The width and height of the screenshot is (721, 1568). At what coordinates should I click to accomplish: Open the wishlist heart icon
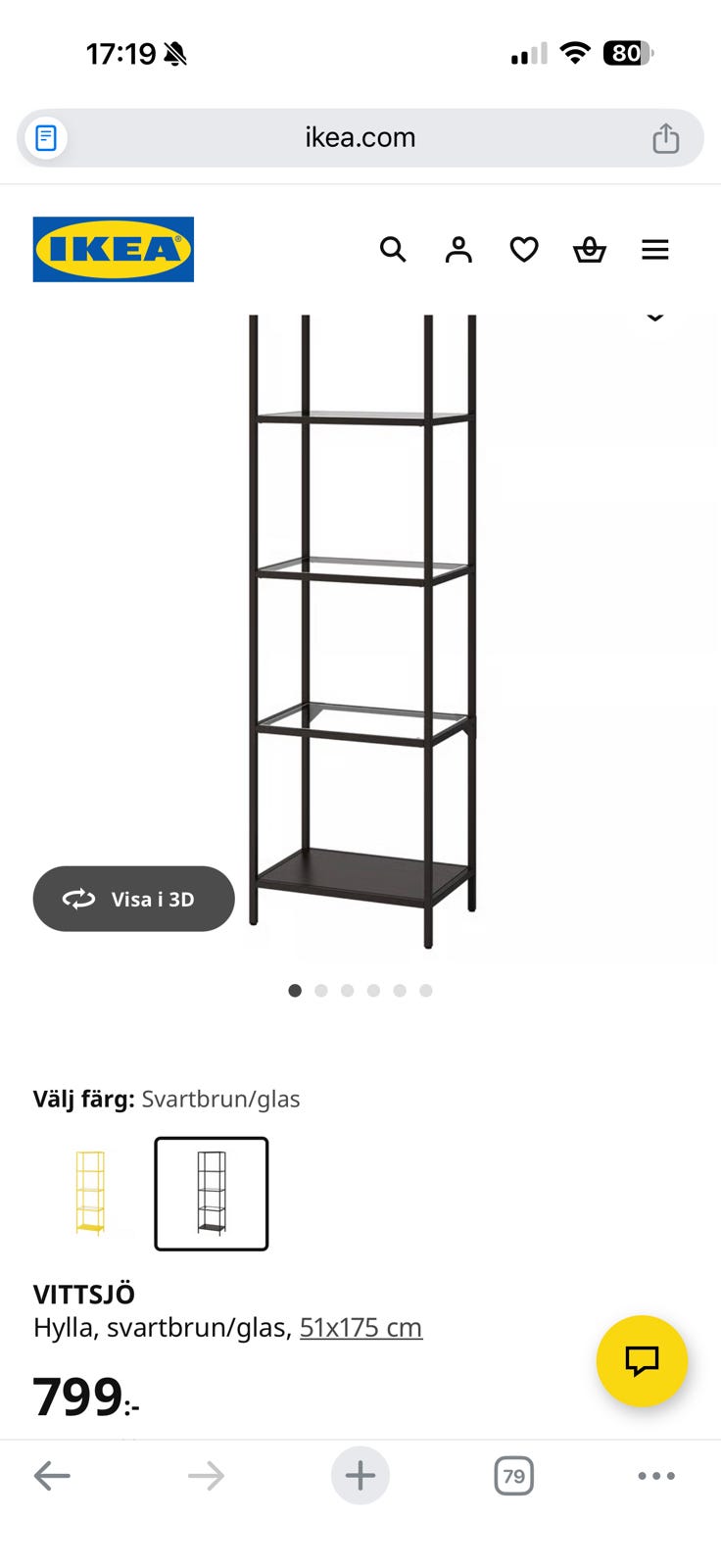524,249
